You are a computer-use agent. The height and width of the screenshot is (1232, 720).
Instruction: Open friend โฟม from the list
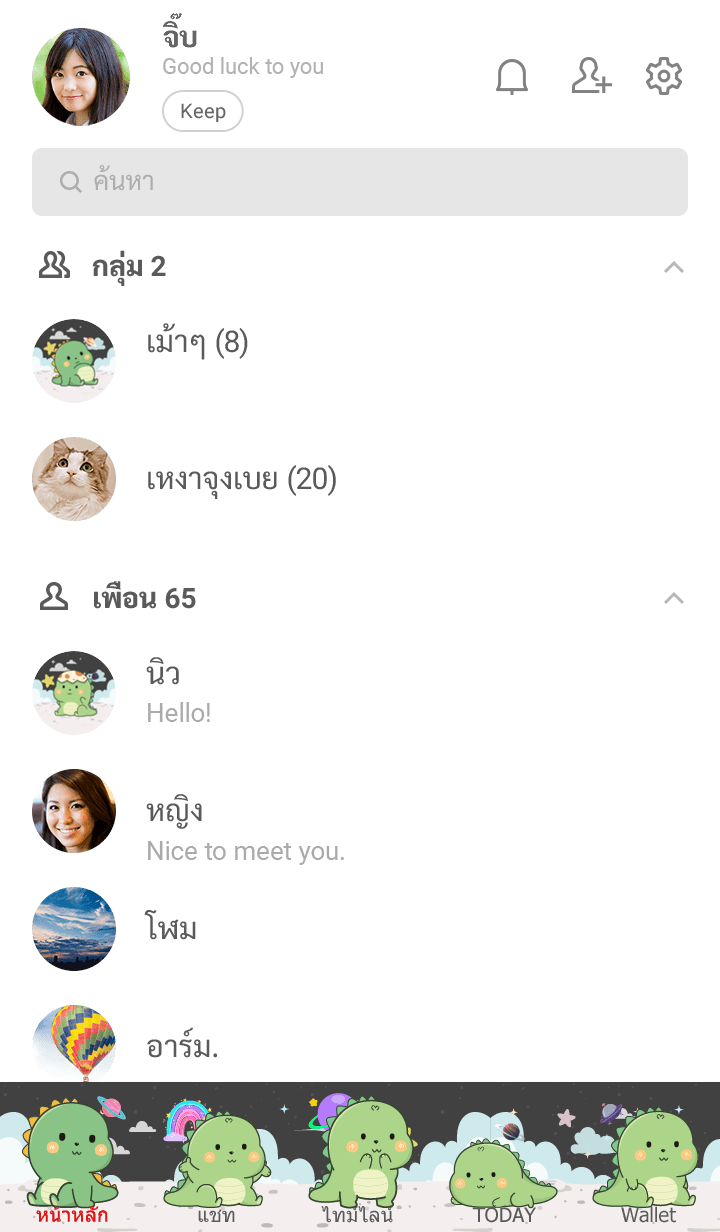pyautogui.click(x=172, y=929)
